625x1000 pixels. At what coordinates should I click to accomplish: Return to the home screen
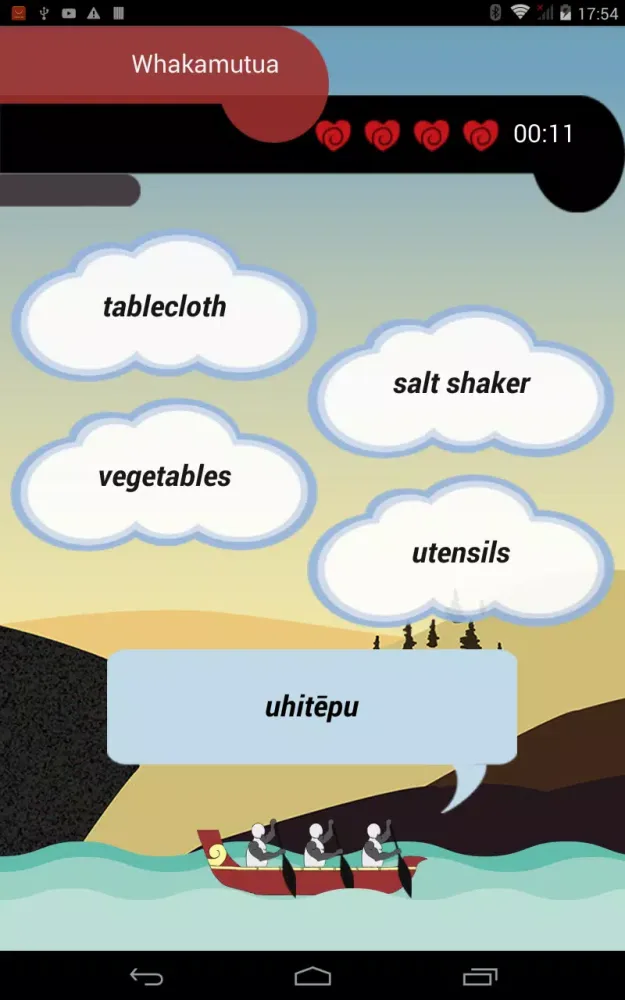[x=313, y=976]
